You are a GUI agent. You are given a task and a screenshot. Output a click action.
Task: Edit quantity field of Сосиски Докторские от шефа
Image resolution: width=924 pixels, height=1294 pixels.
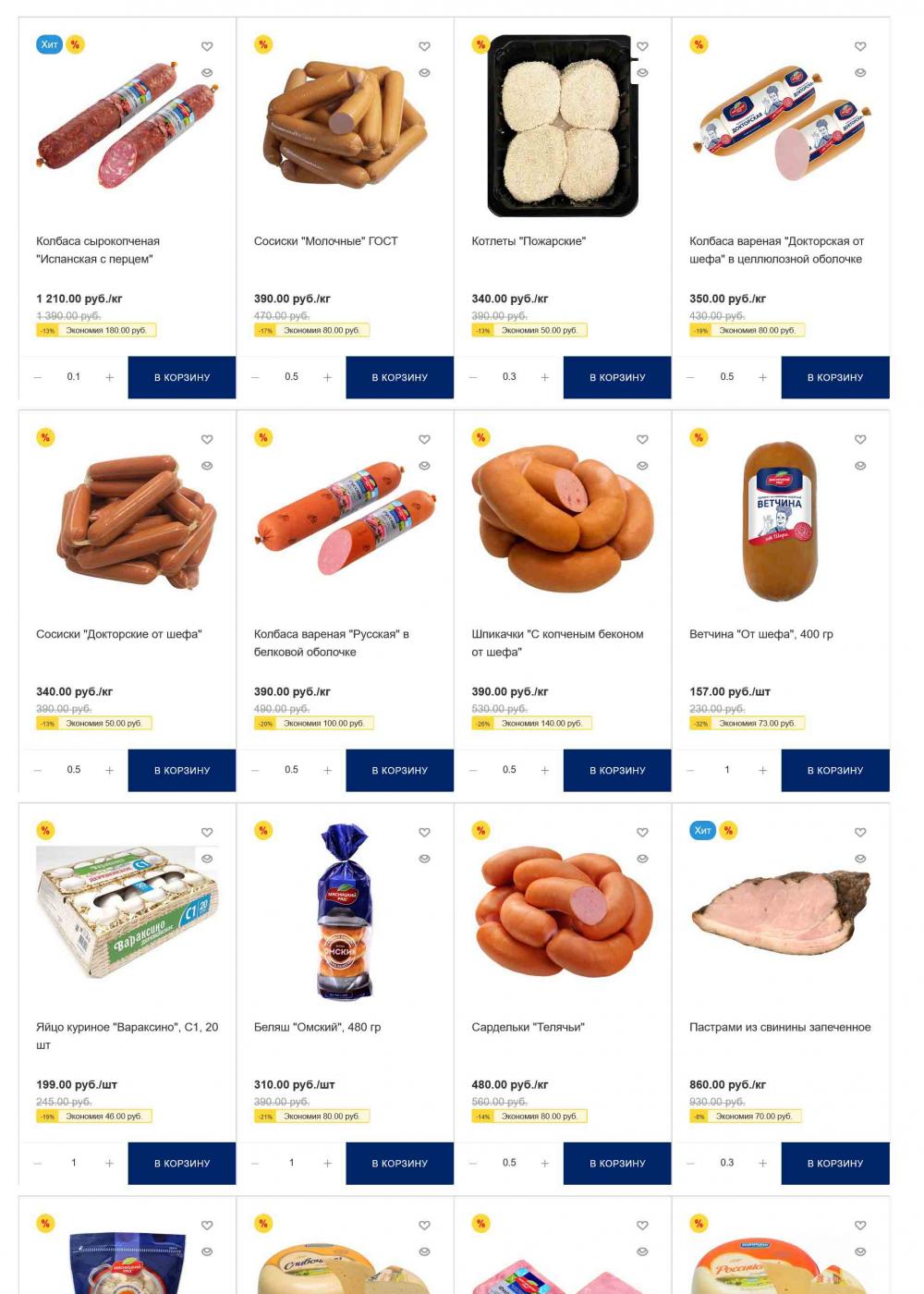74,770
